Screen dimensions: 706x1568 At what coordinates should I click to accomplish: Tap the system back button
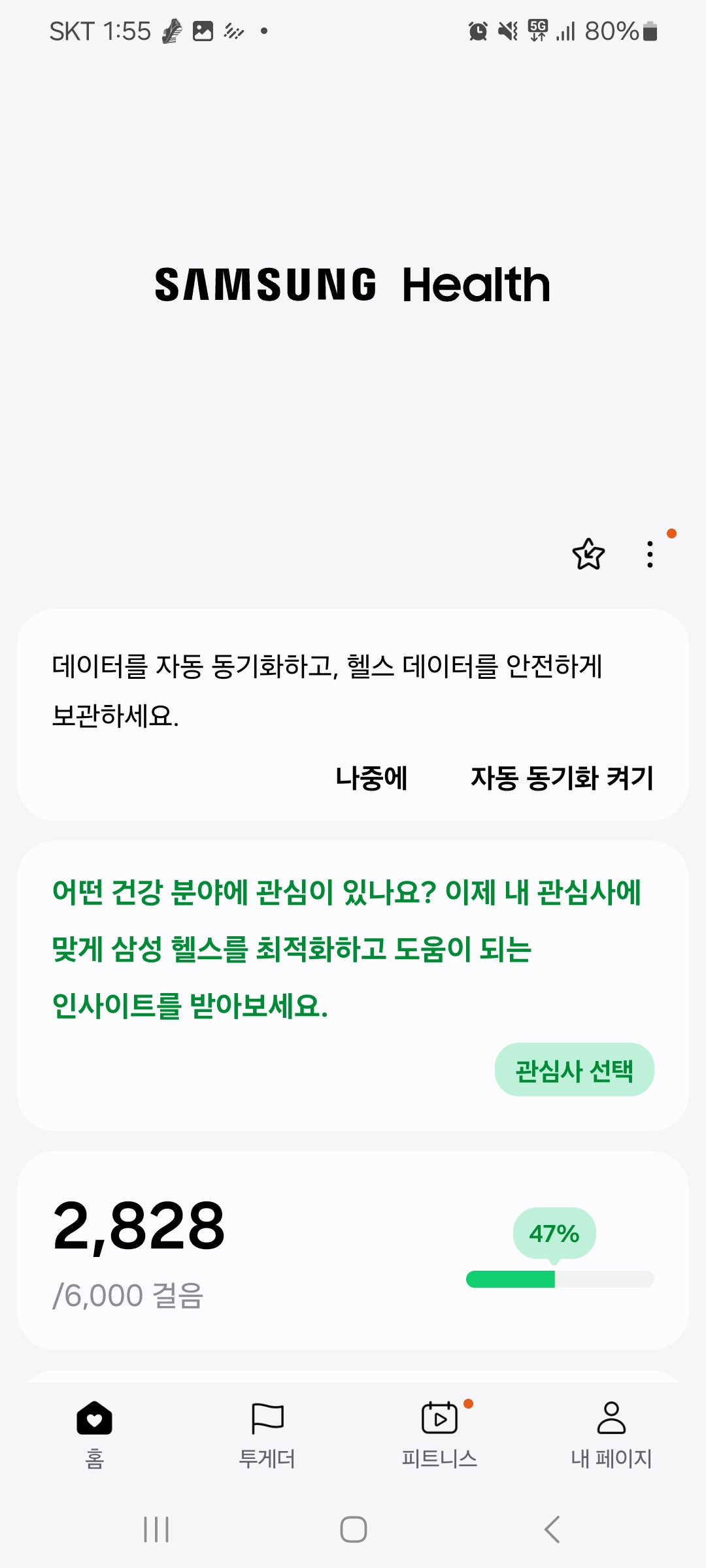click(x=552, y=1529)
